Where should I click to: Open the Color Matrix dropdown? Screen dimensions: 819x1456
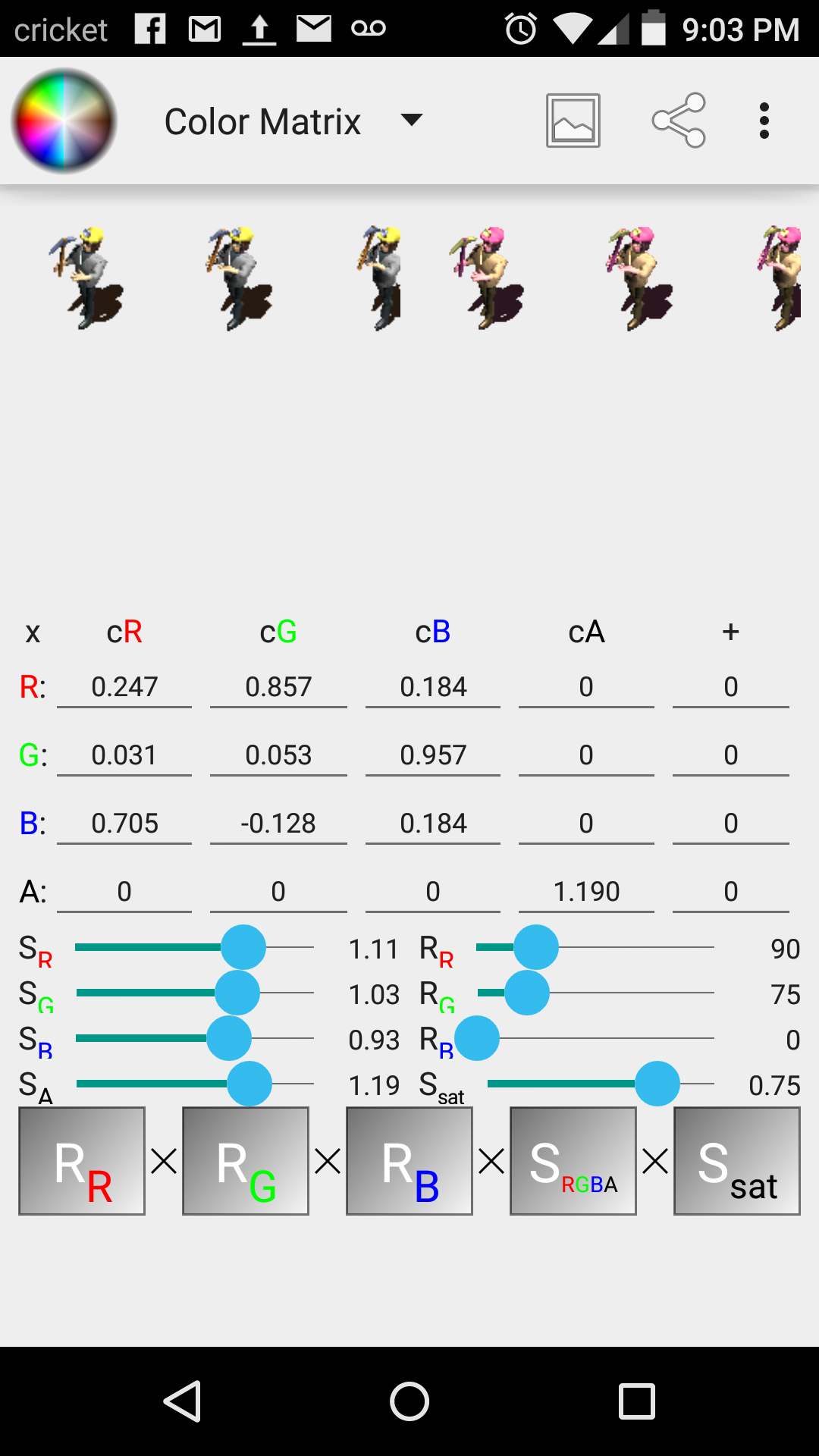tap(293, 121)
